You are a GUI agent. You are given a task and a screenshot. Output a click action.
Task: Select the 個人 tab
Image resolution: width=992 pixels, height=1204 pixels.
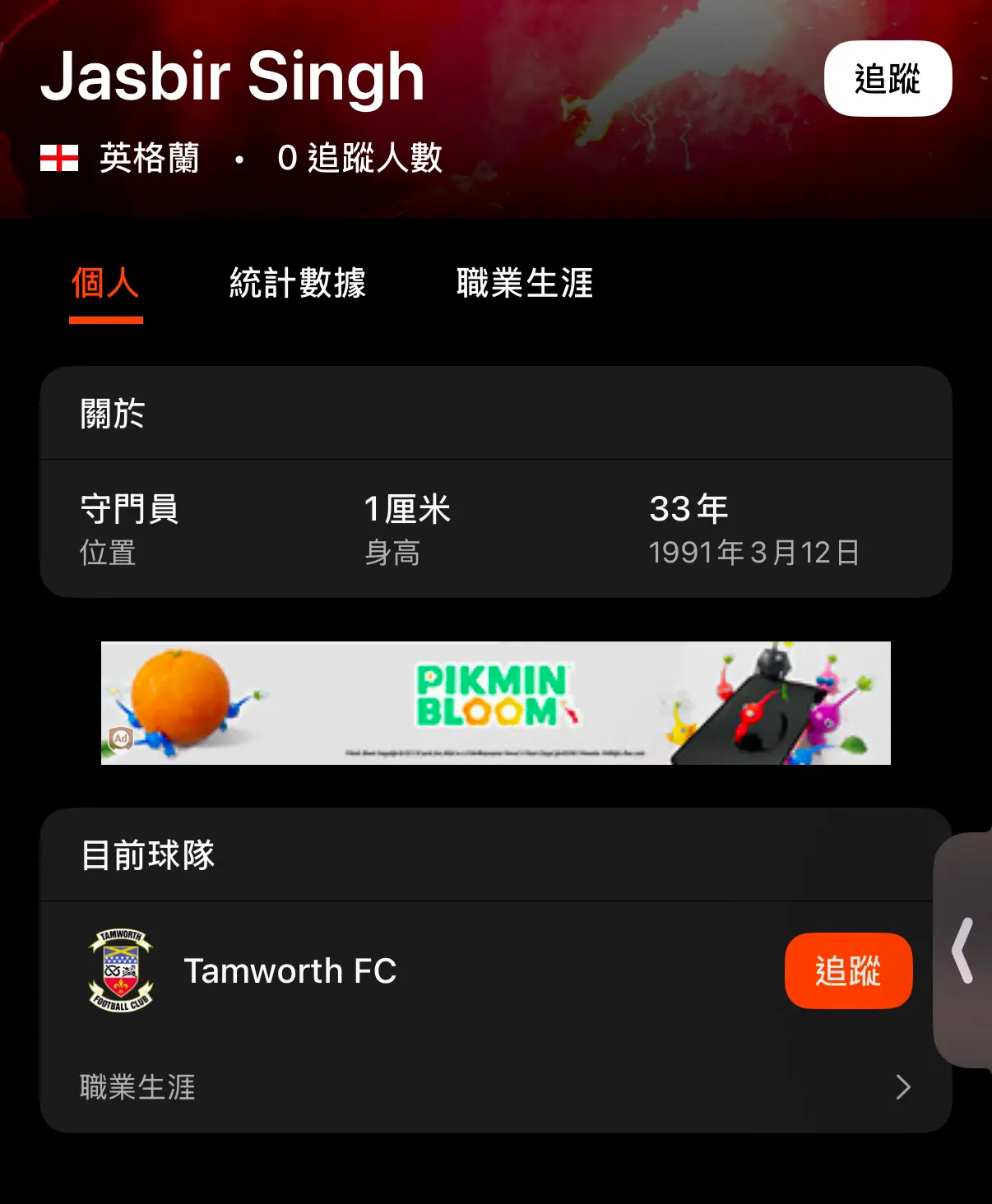click(x=105, y=283)
